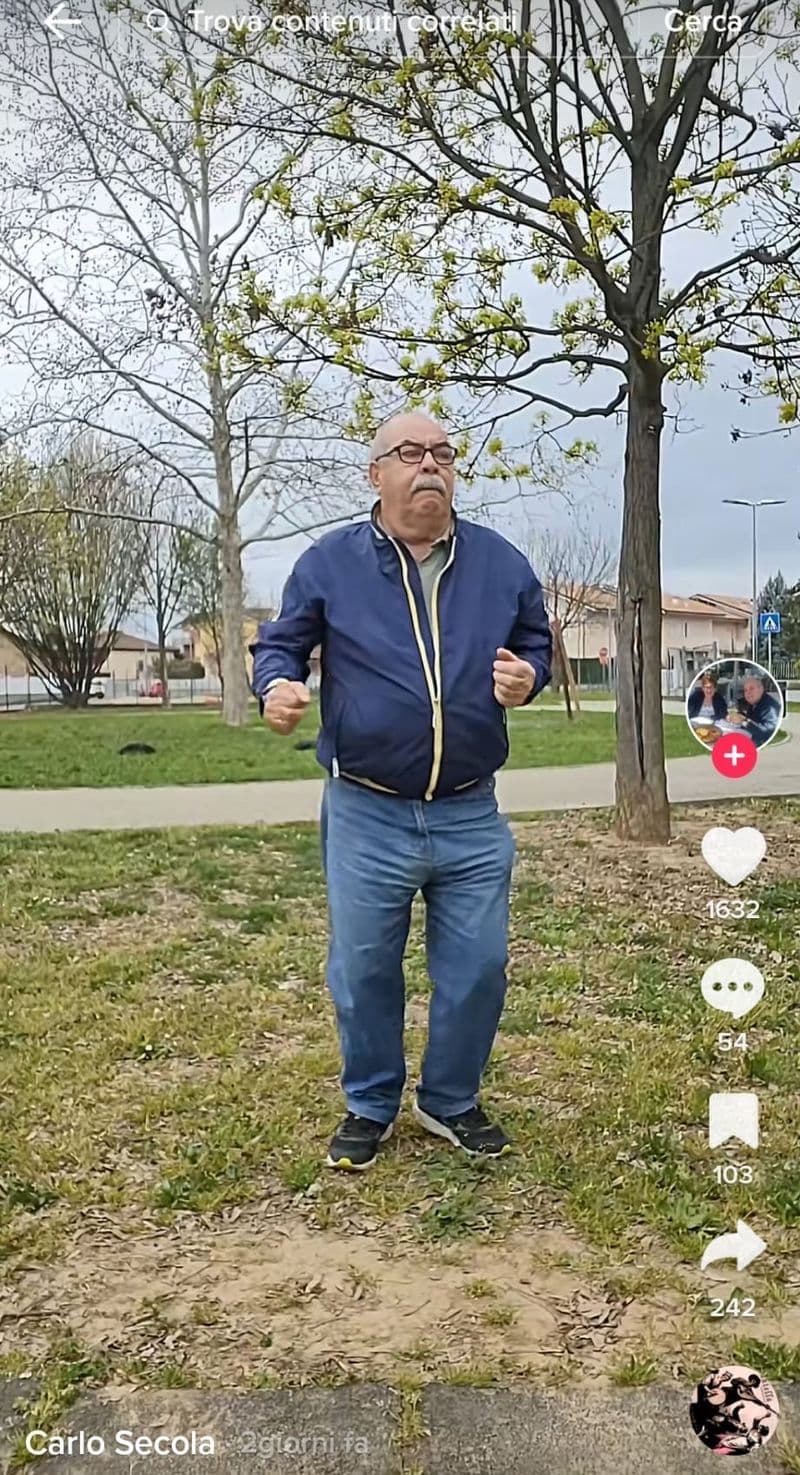Open the creator's profile picture

coord(734,705)
